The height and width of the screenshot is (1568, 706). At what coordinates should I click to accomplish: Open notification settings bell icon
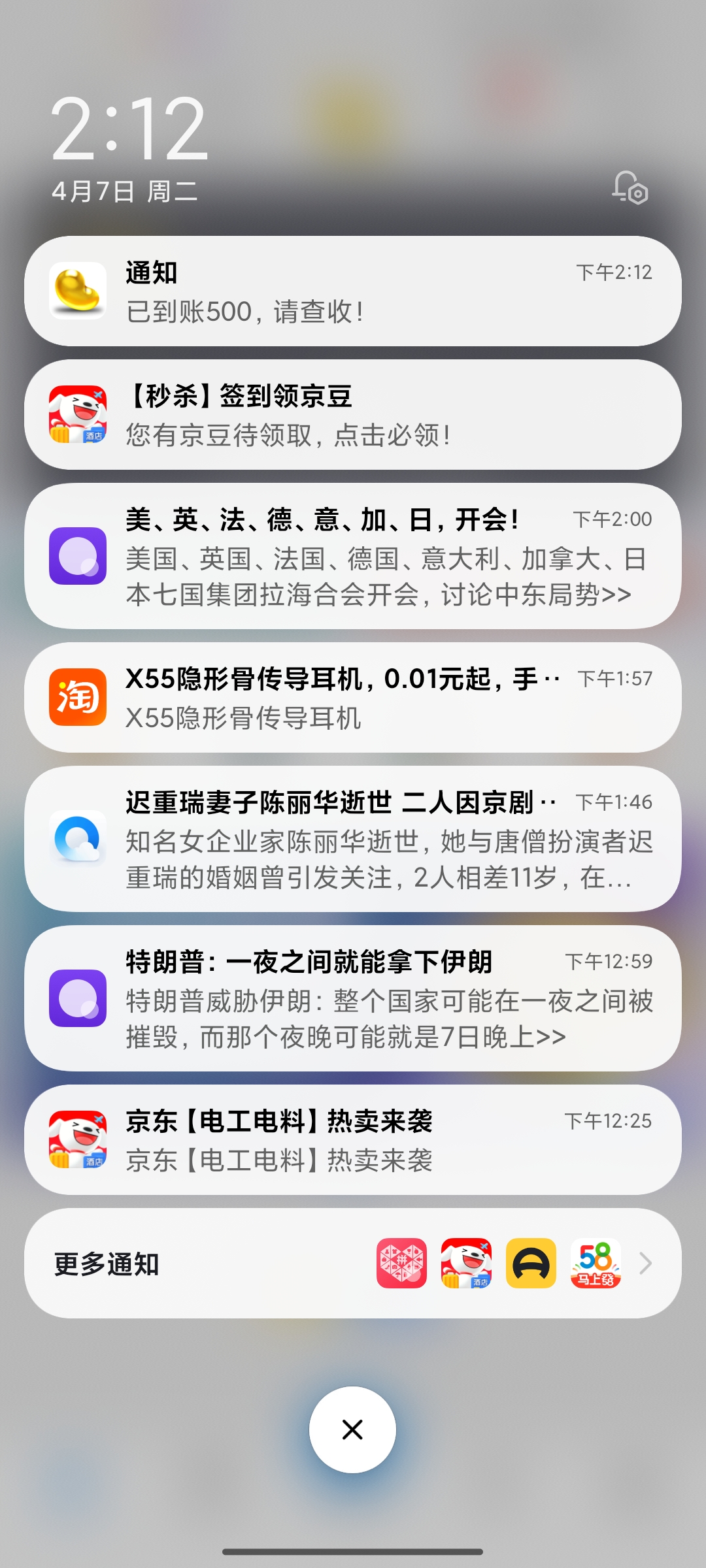click(630, 188)
